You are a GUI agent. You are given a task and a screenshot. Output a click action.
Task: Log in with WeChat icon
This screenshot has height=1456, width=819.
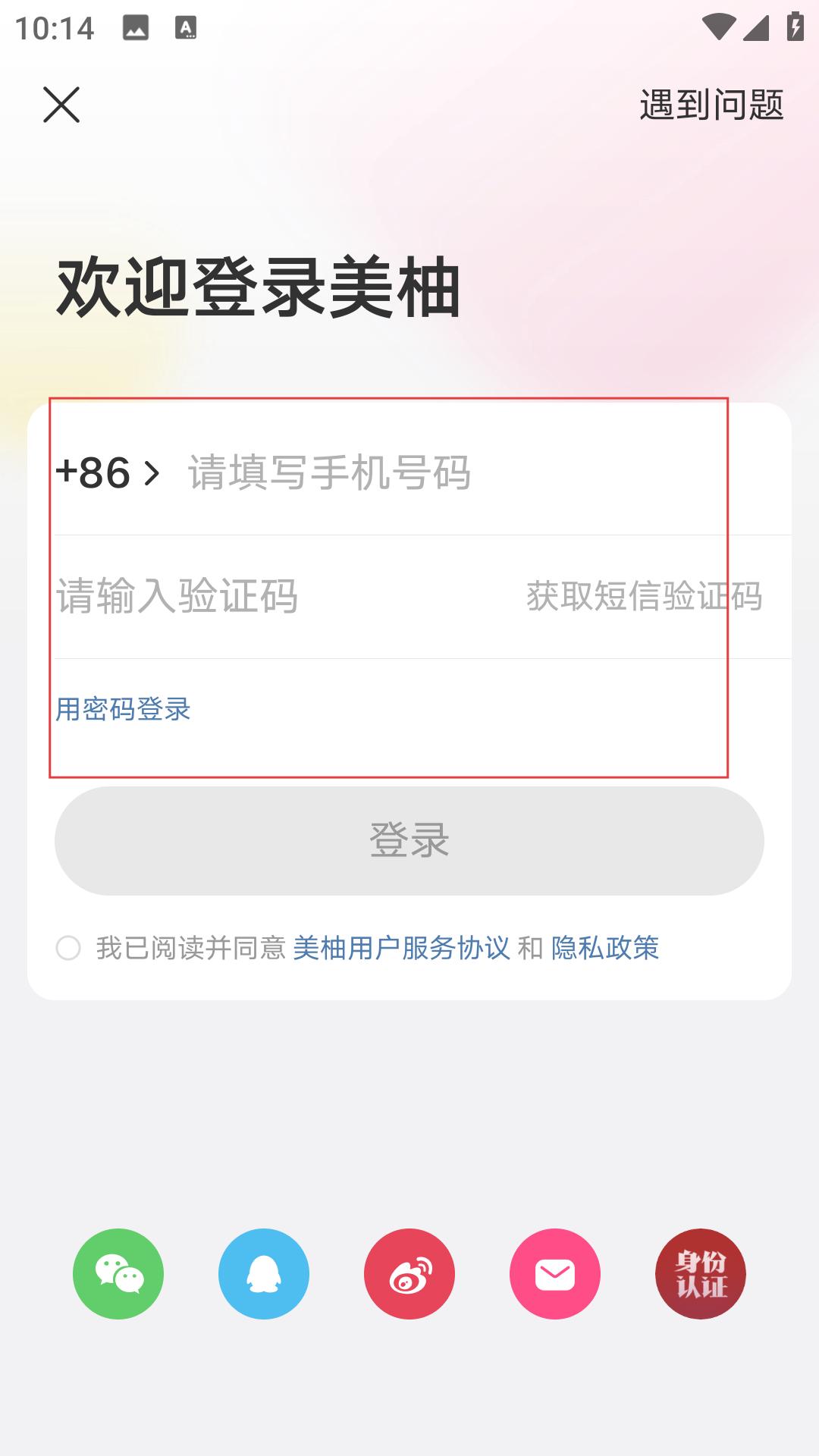coord(118,1274)
